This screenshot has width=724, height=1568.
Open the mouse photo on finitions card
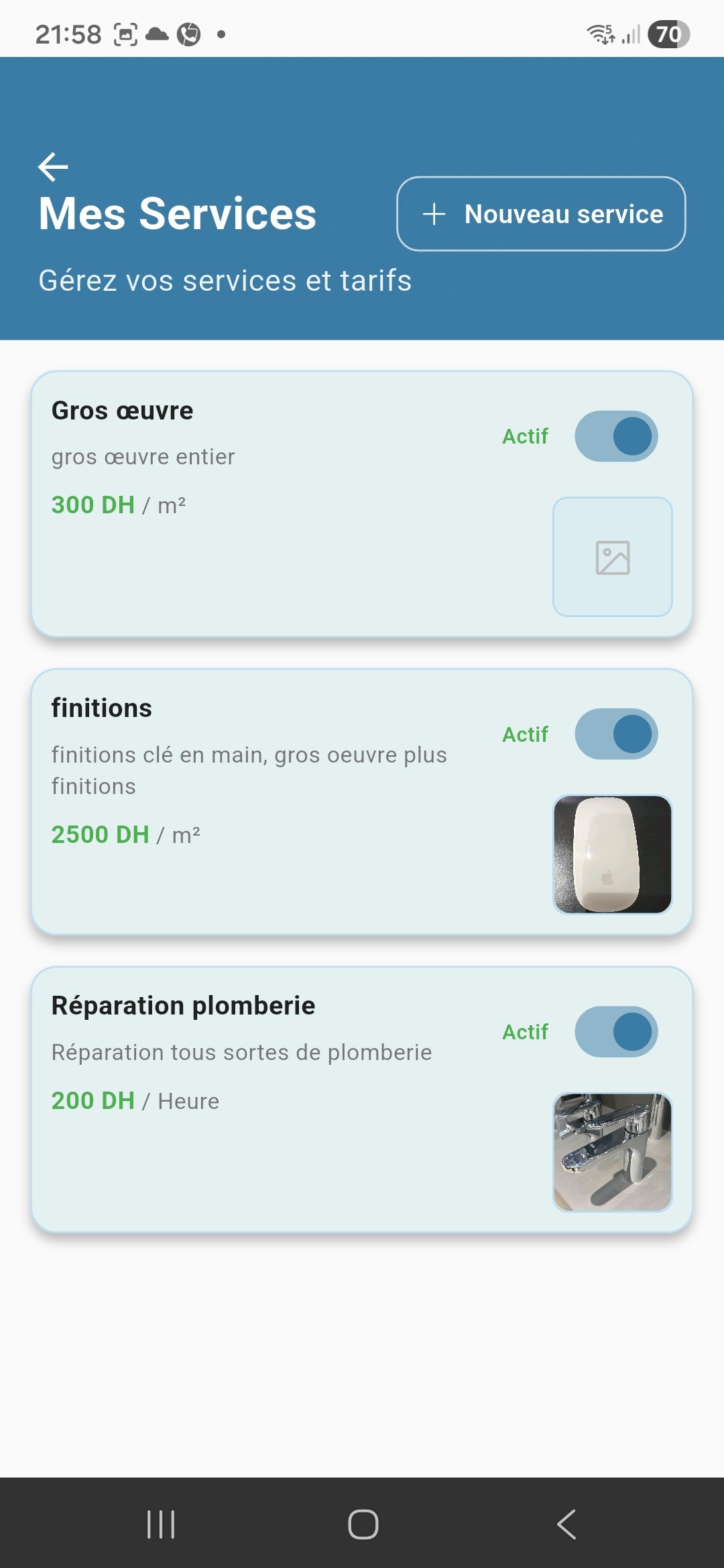611,852
